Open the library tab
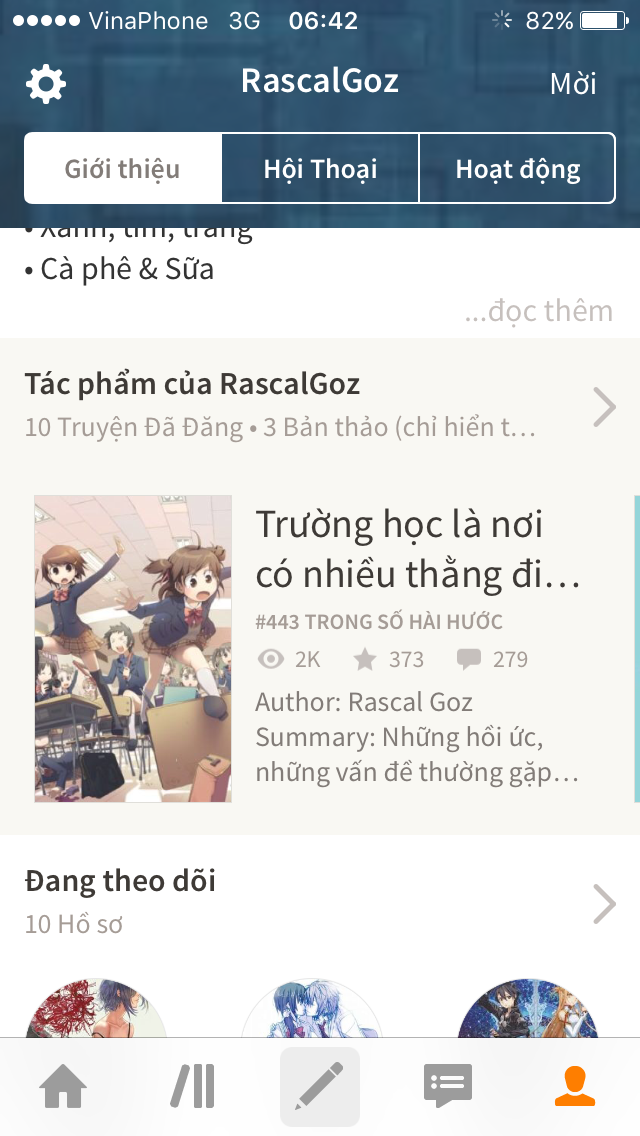The height and width of the screenshot is (1136, 640). 192,1087
